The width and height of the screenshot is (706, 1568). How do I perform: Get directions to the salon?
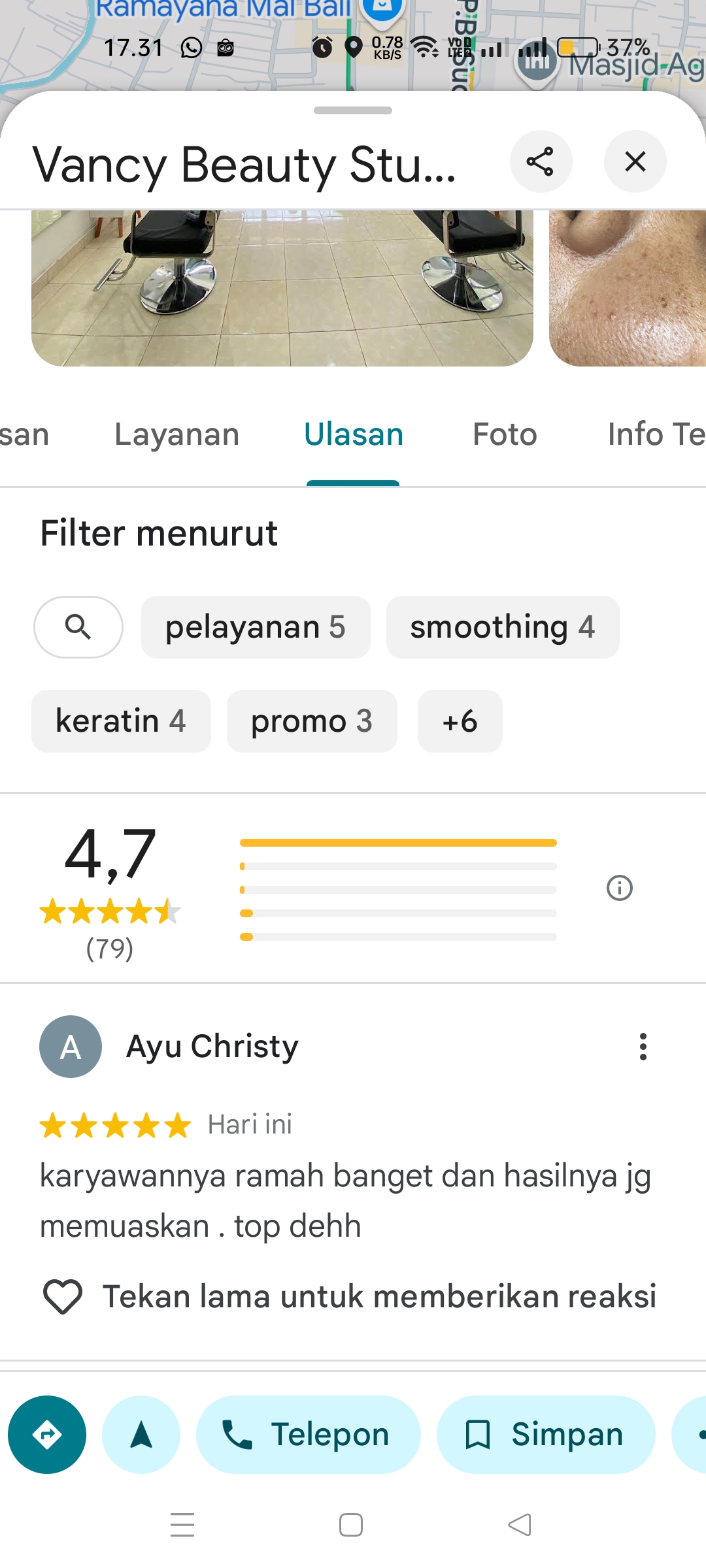click(47, 1435)
